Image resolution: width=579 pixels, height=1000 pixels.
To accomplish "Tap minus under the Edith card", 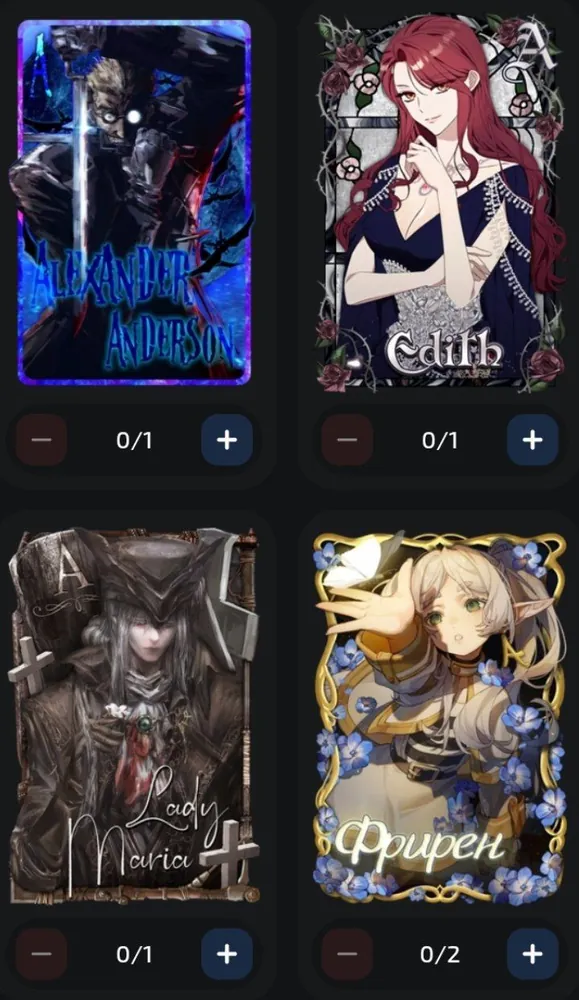I will pos(347,440).
